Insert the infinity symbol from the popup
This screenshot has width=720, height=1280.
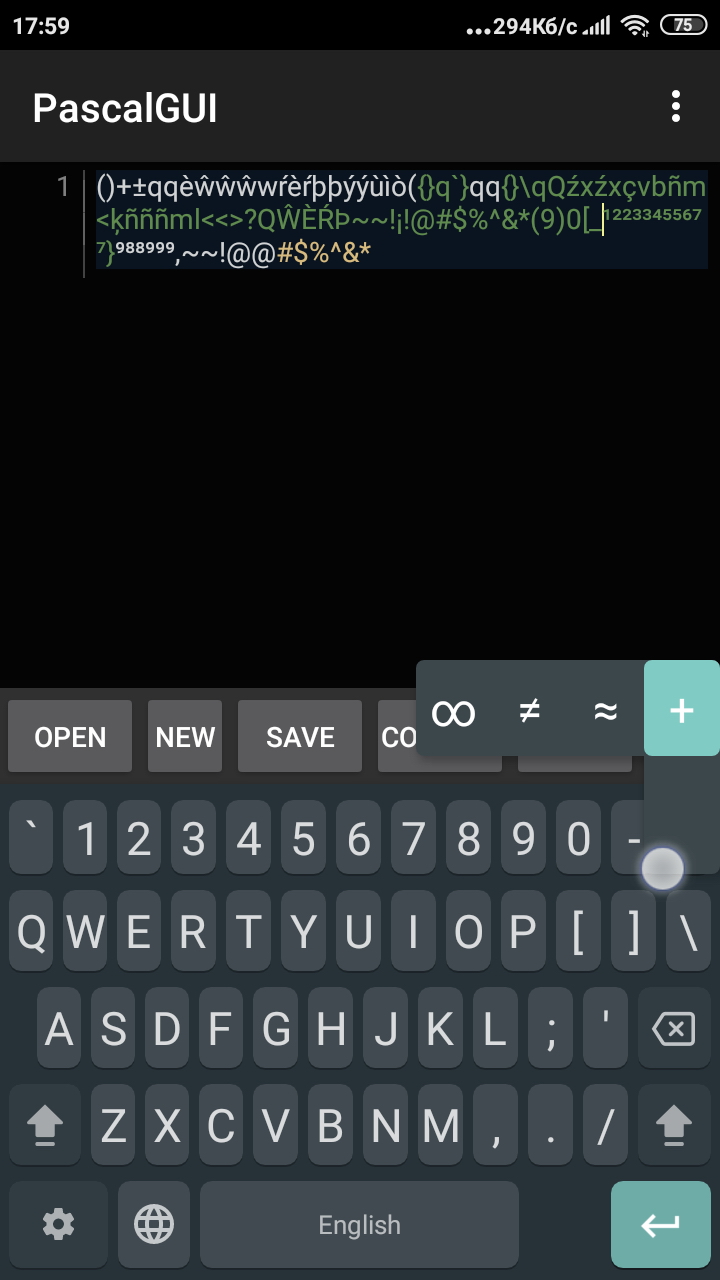click(x=453, y=711)
